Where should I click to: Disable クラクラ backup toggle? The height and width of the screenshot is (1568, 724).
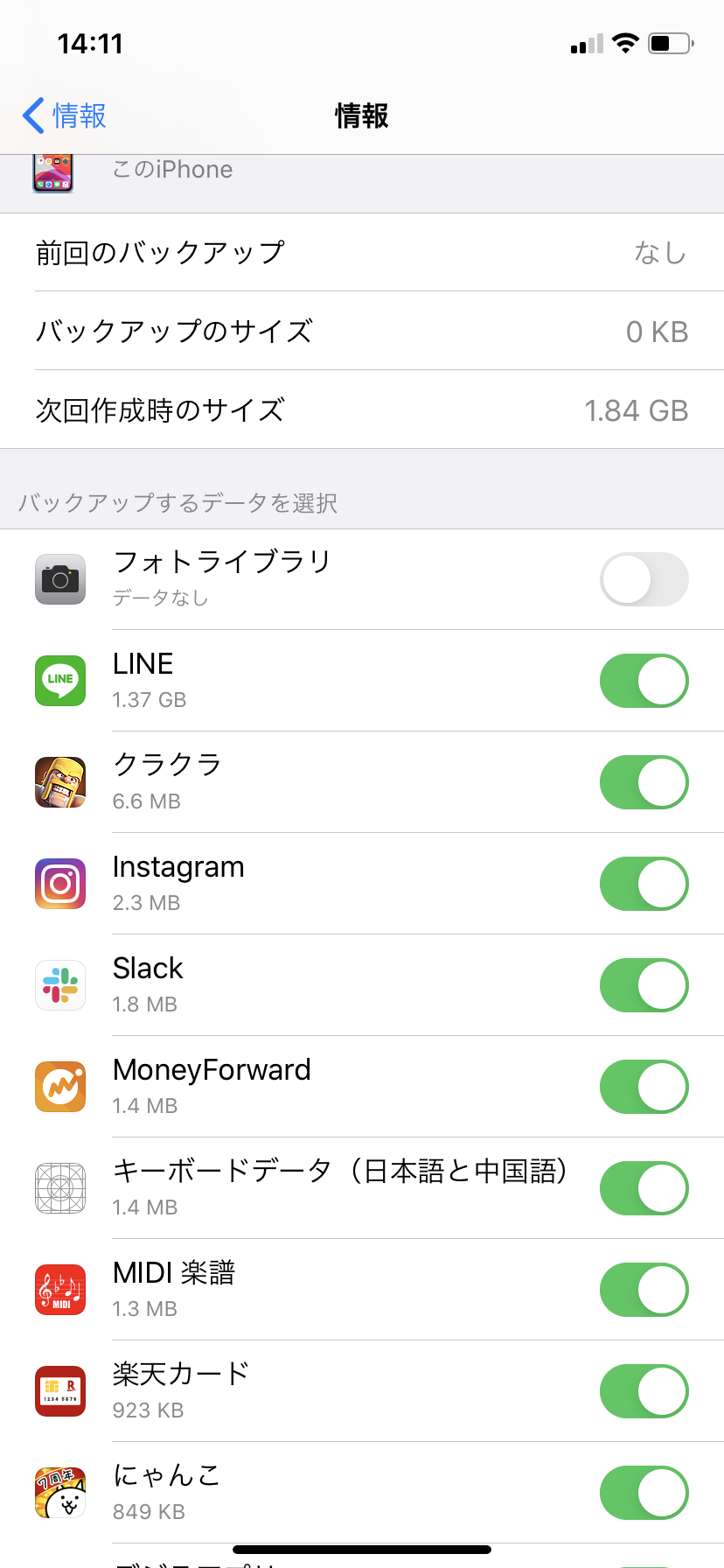coord(644,782)
